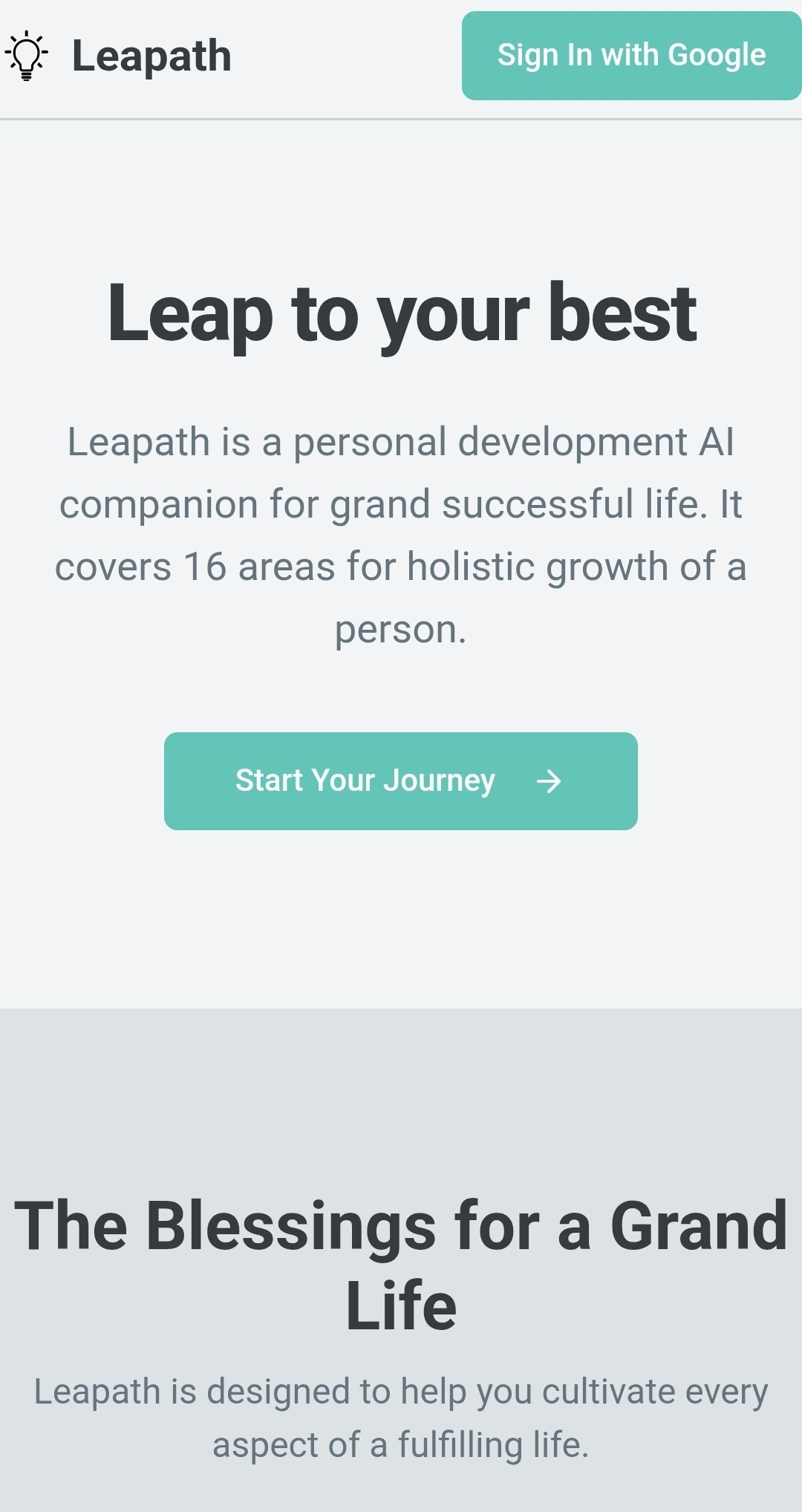Open the Leapath home logo link

coord(119,56)
